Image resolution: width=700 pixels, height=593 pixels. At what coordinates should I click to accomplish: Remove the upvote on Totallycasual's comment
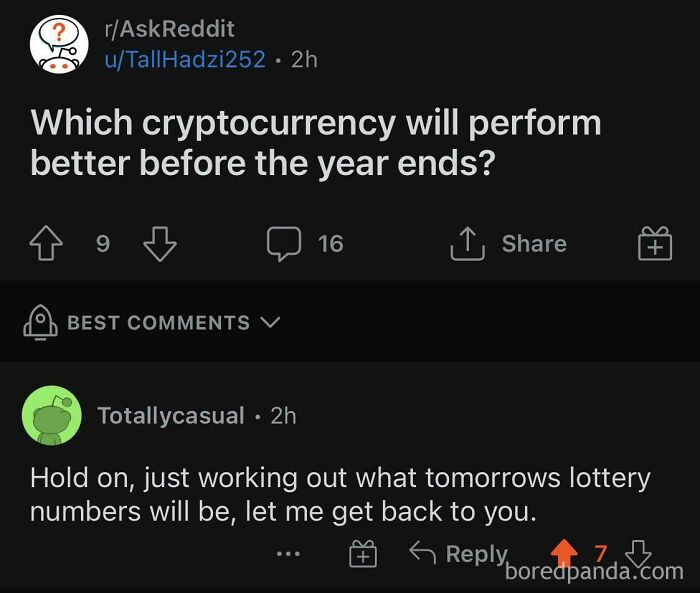[x=565, y=553]
